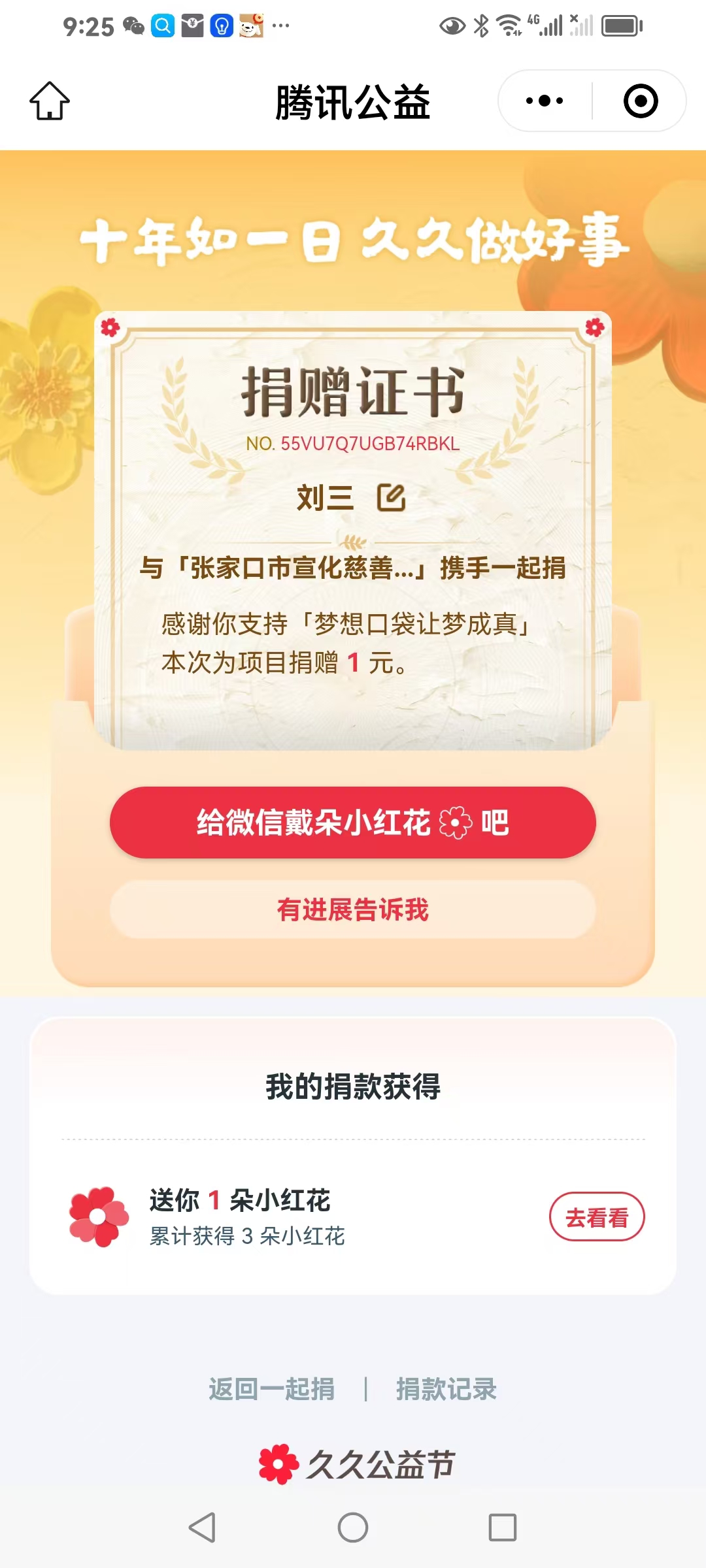Tap 去看看 for the little red flowers
Image resolution: width=706 pixels, height=1568 pixels.
pos(596,1217)
